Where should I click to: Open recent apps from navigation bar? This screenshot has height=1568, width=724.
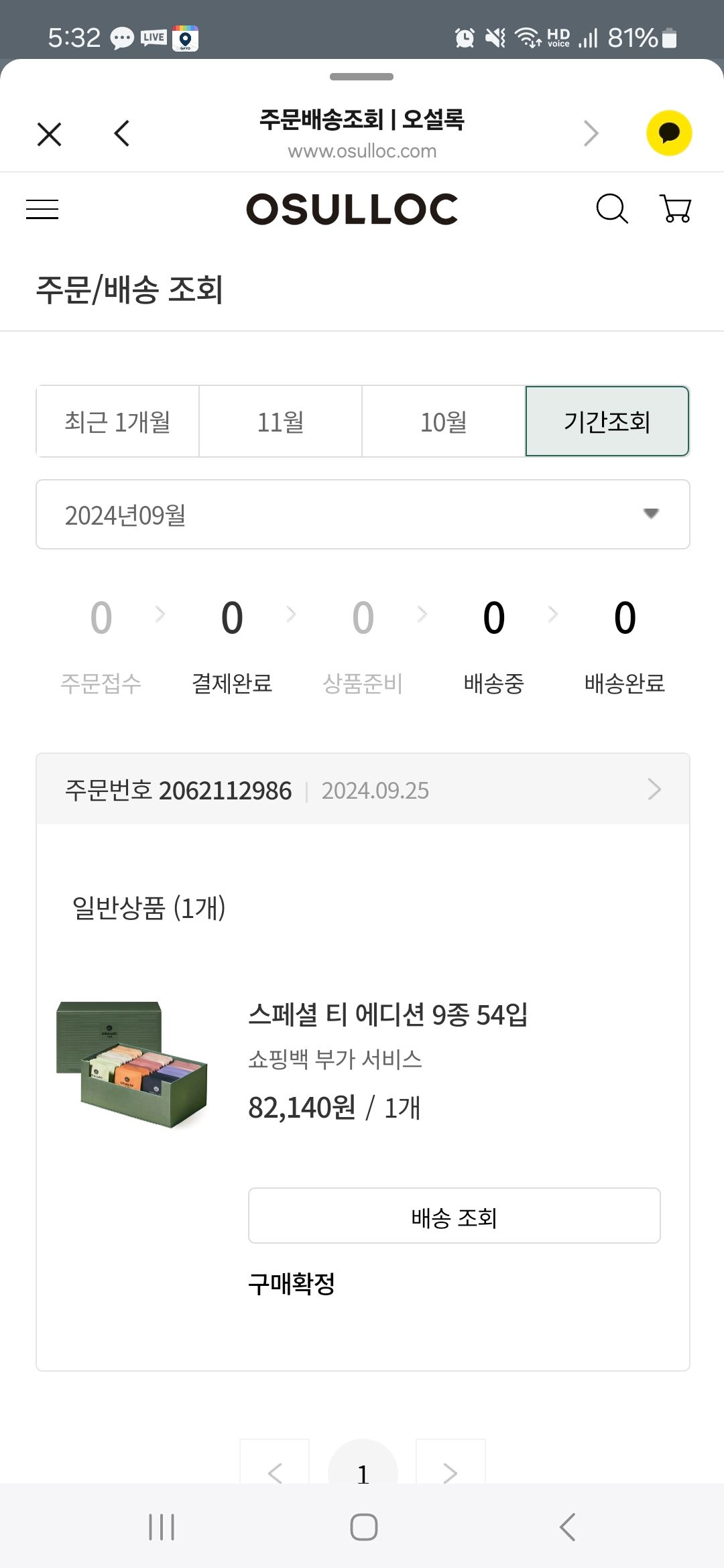pos(162,1527)
